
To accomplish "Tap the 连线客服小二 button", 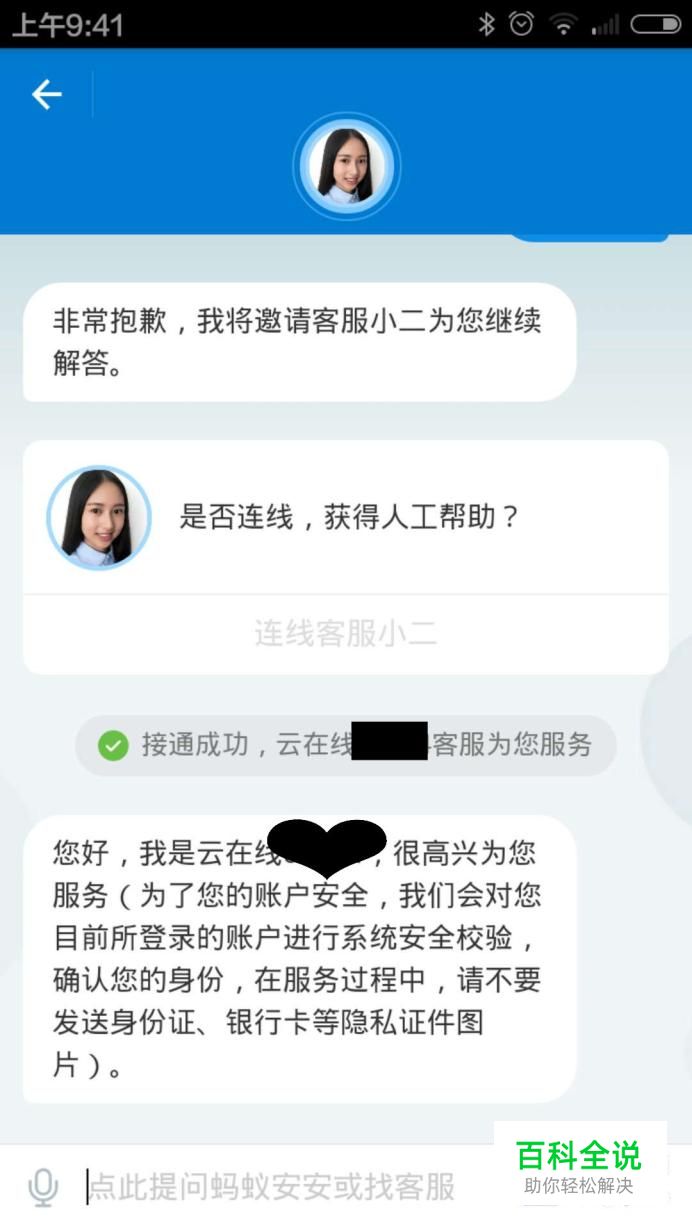I will [345, 634].
